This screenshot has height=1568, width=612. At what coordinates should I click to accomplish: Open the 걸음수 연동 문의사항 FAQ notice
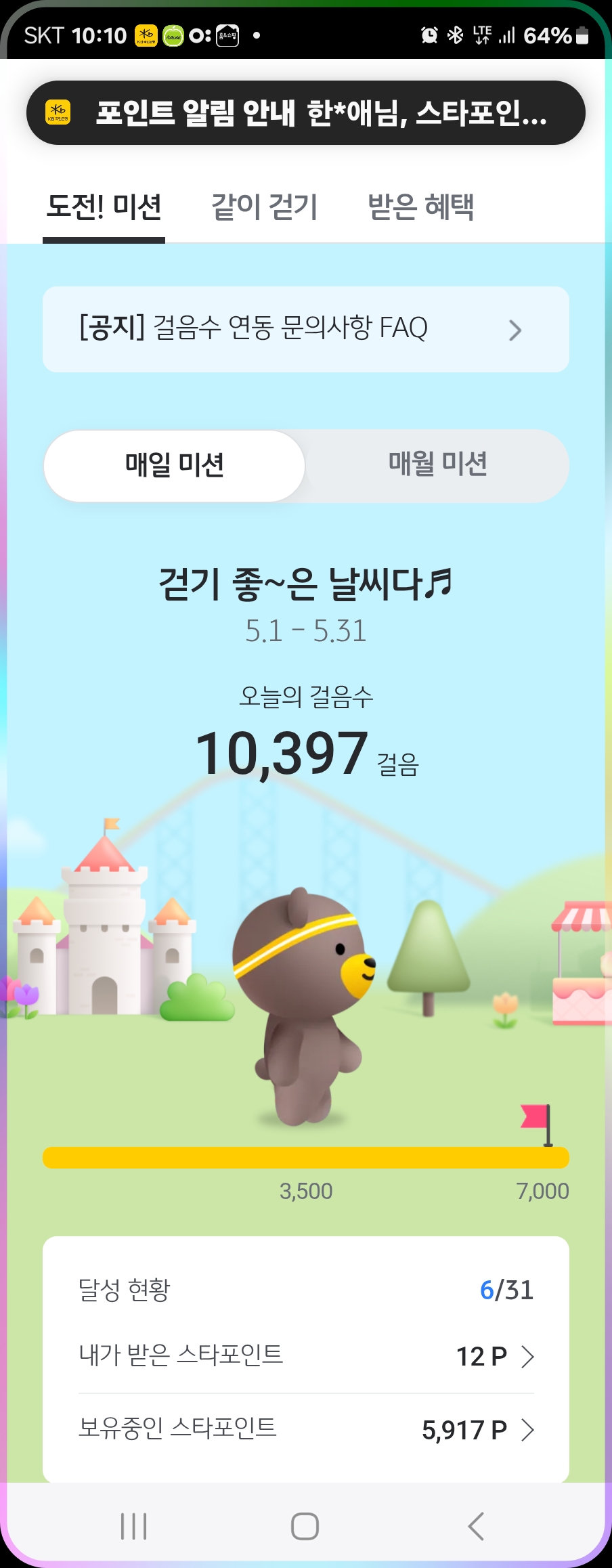(x=306, y=329)
